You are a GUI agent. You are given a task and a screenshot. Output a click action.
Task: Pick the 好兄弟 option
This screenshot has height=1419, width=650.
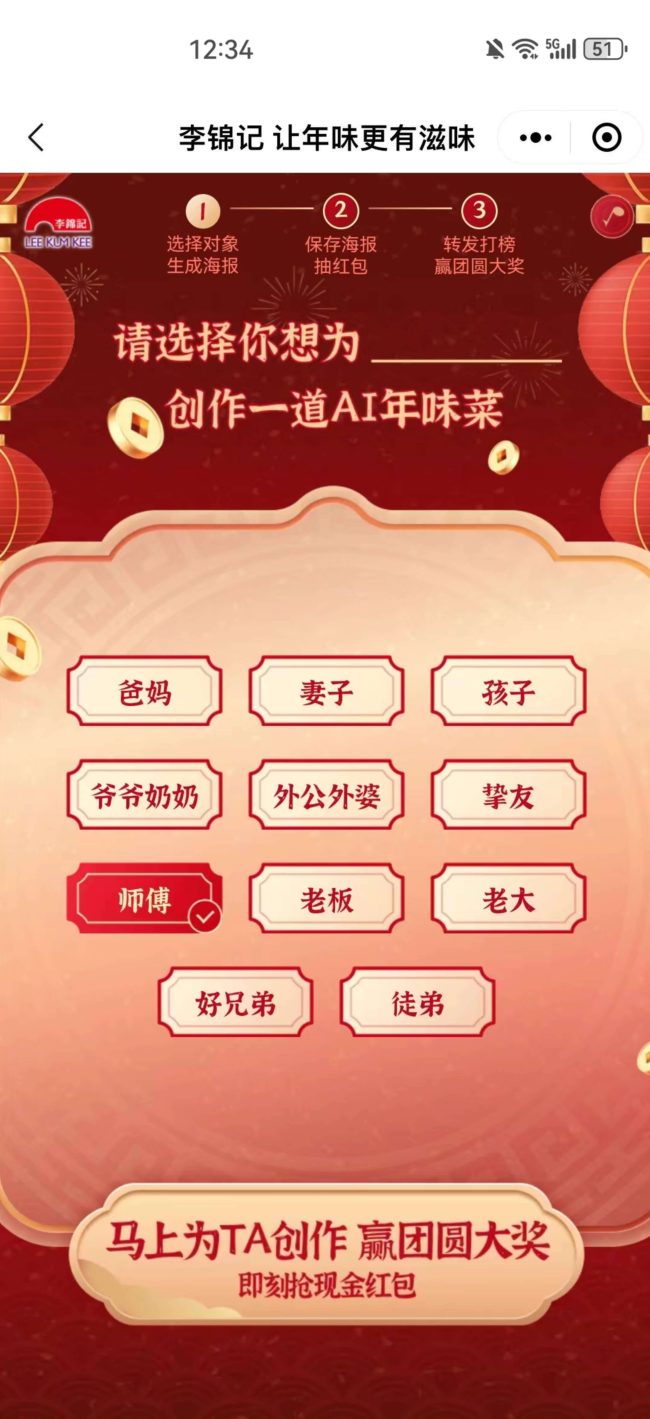(236, 1003)
